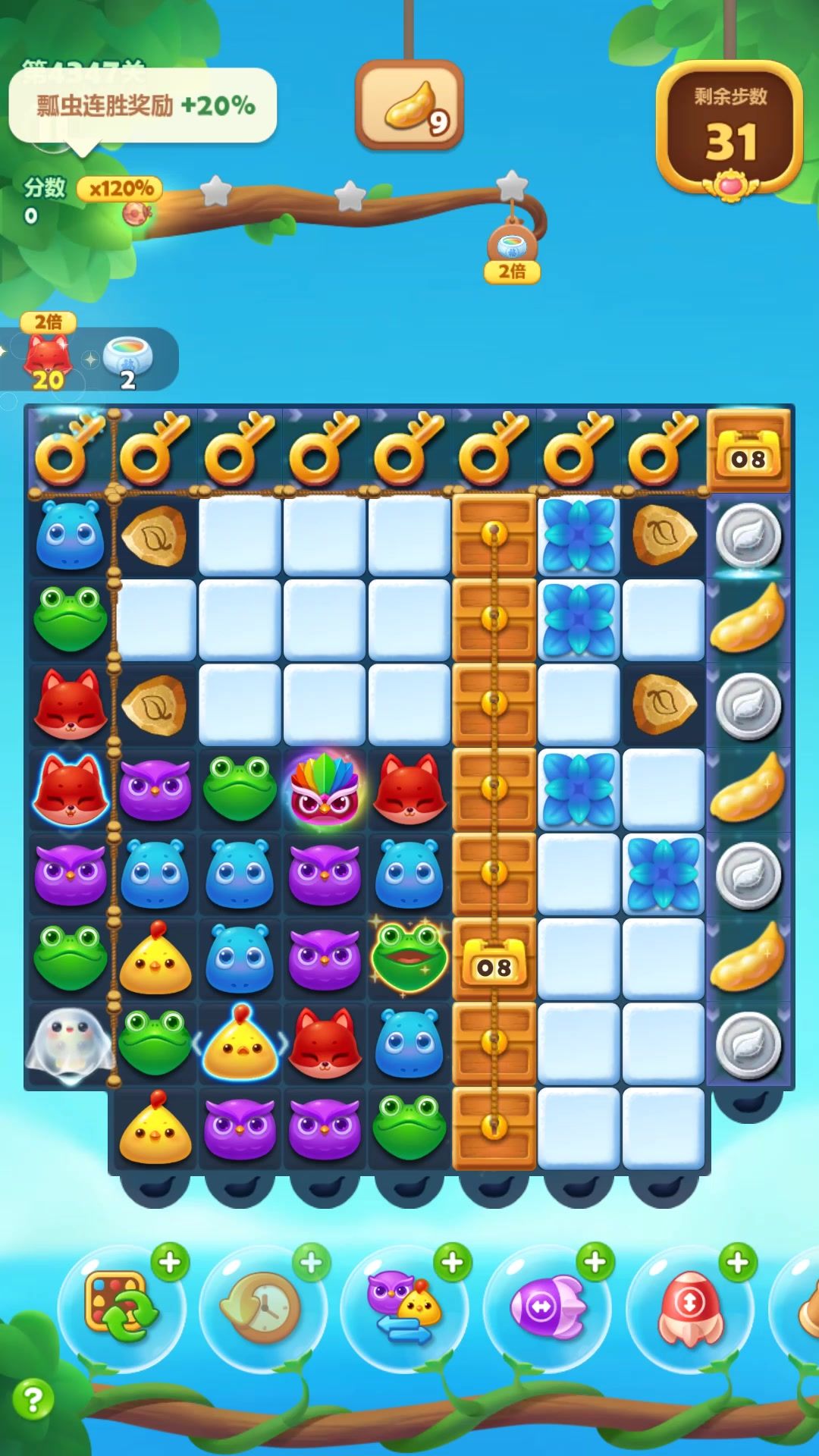
Task: Select the sparkling green frog piece
Action: coord(409,959)
